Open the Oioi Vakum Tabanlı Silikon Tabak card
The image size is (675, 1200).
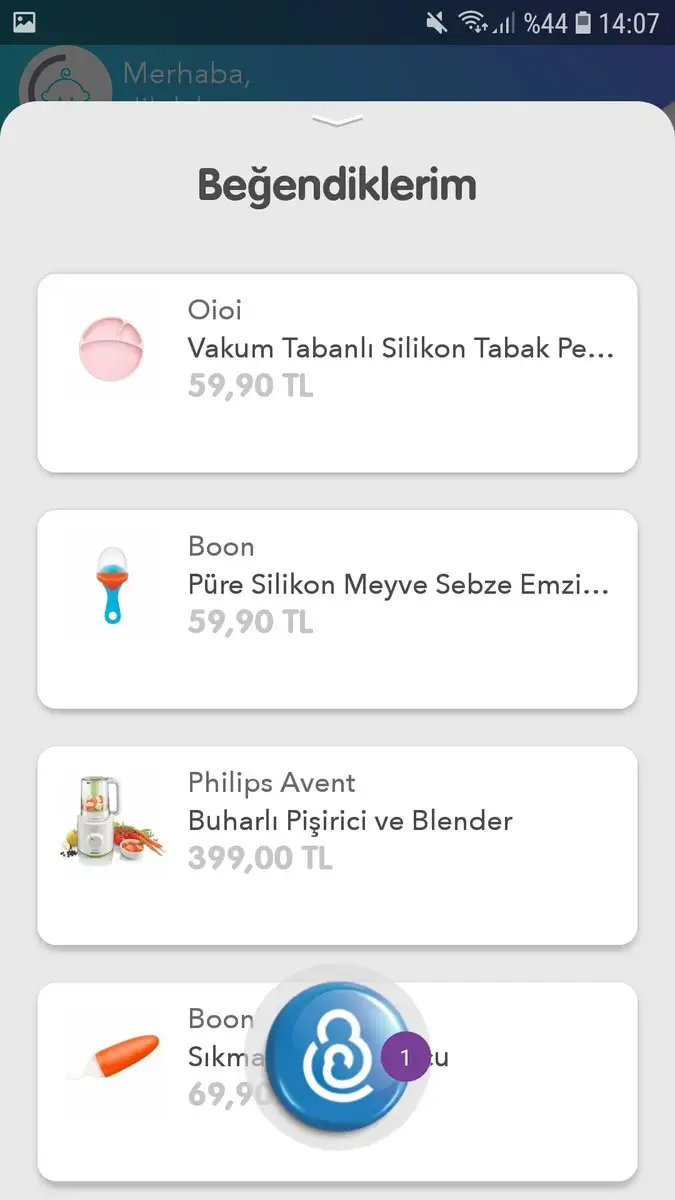click(337, 373)
